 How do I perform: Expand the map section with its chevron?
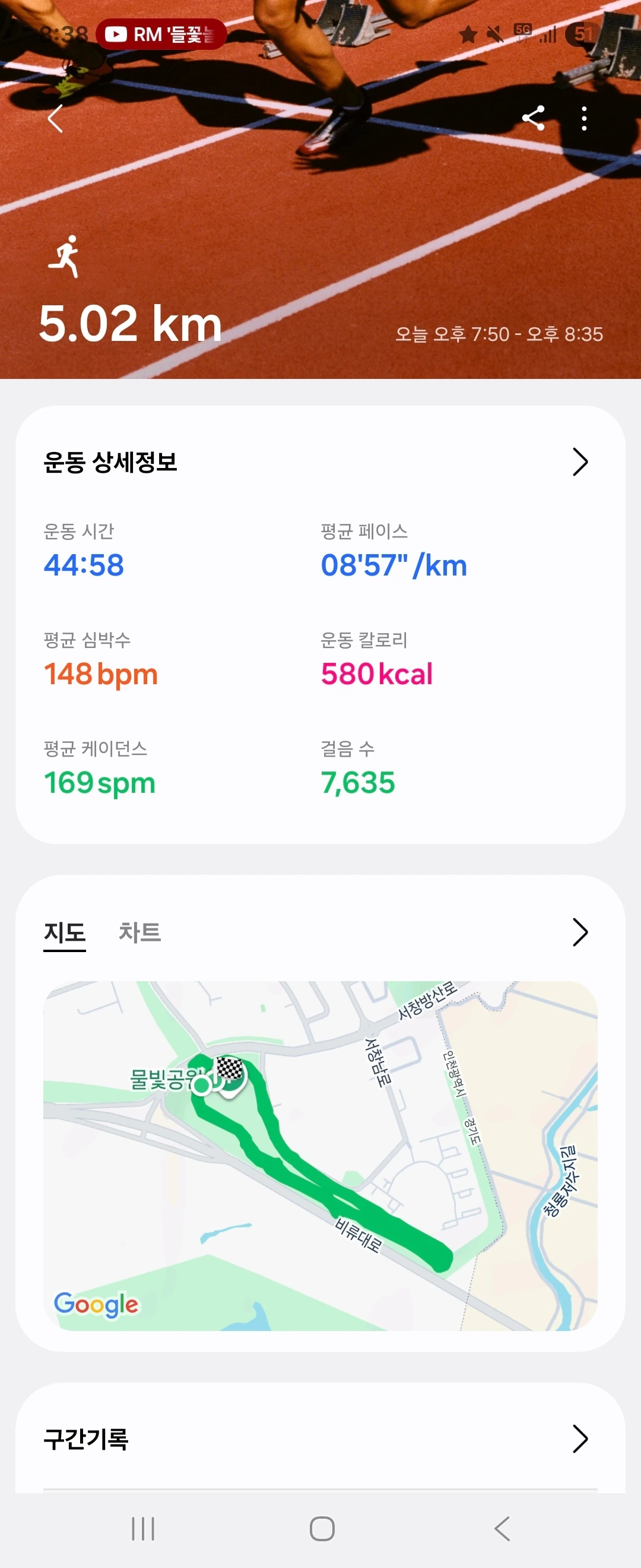pyautogui.click(x=580, y=932)
